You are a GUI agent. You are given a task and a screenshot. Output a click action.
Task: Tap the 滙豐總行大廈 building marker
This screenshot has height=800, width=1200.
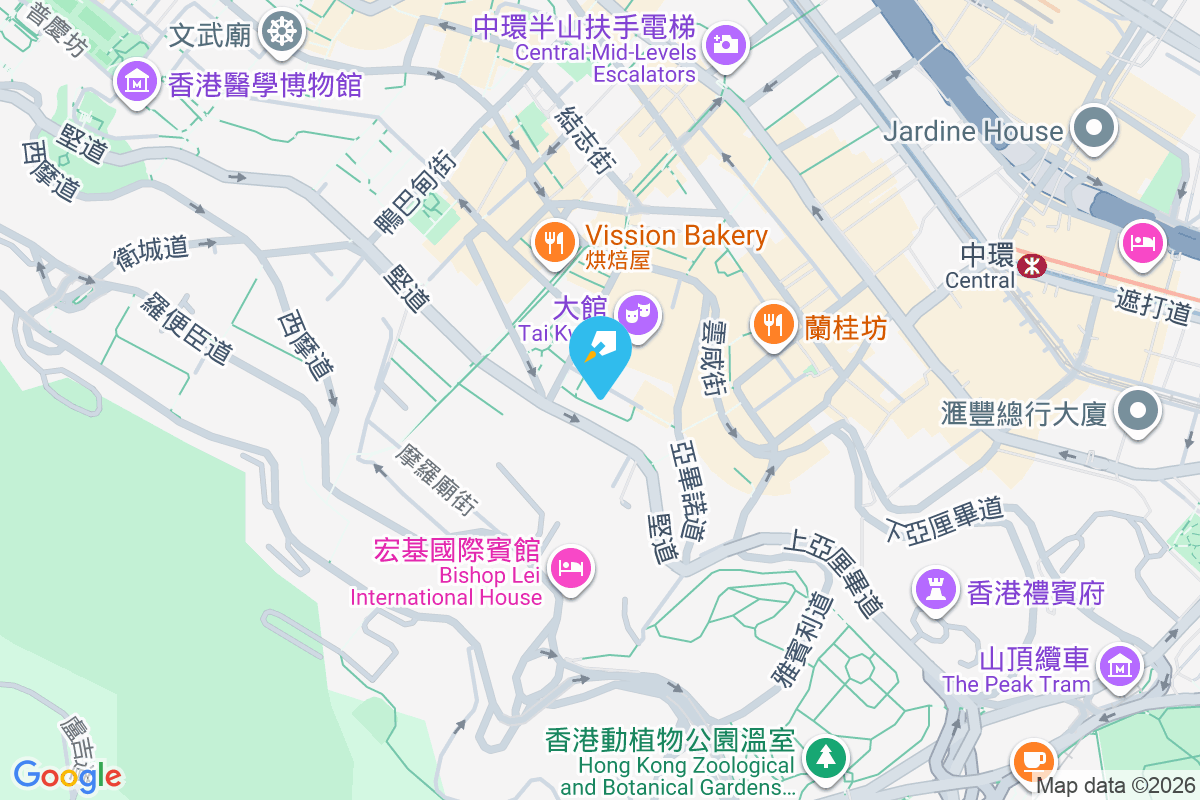[x=1137, y=410]
